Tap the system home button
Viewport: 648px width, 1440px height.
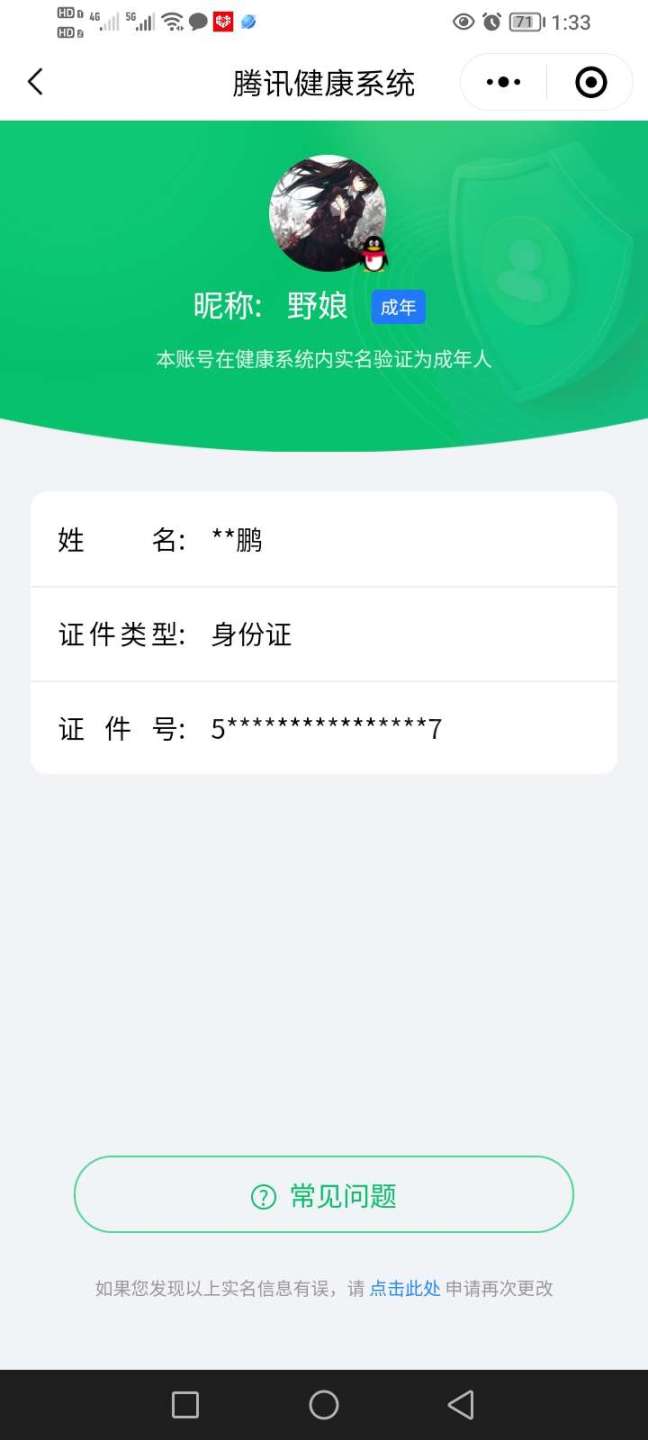coord(324,1405)
